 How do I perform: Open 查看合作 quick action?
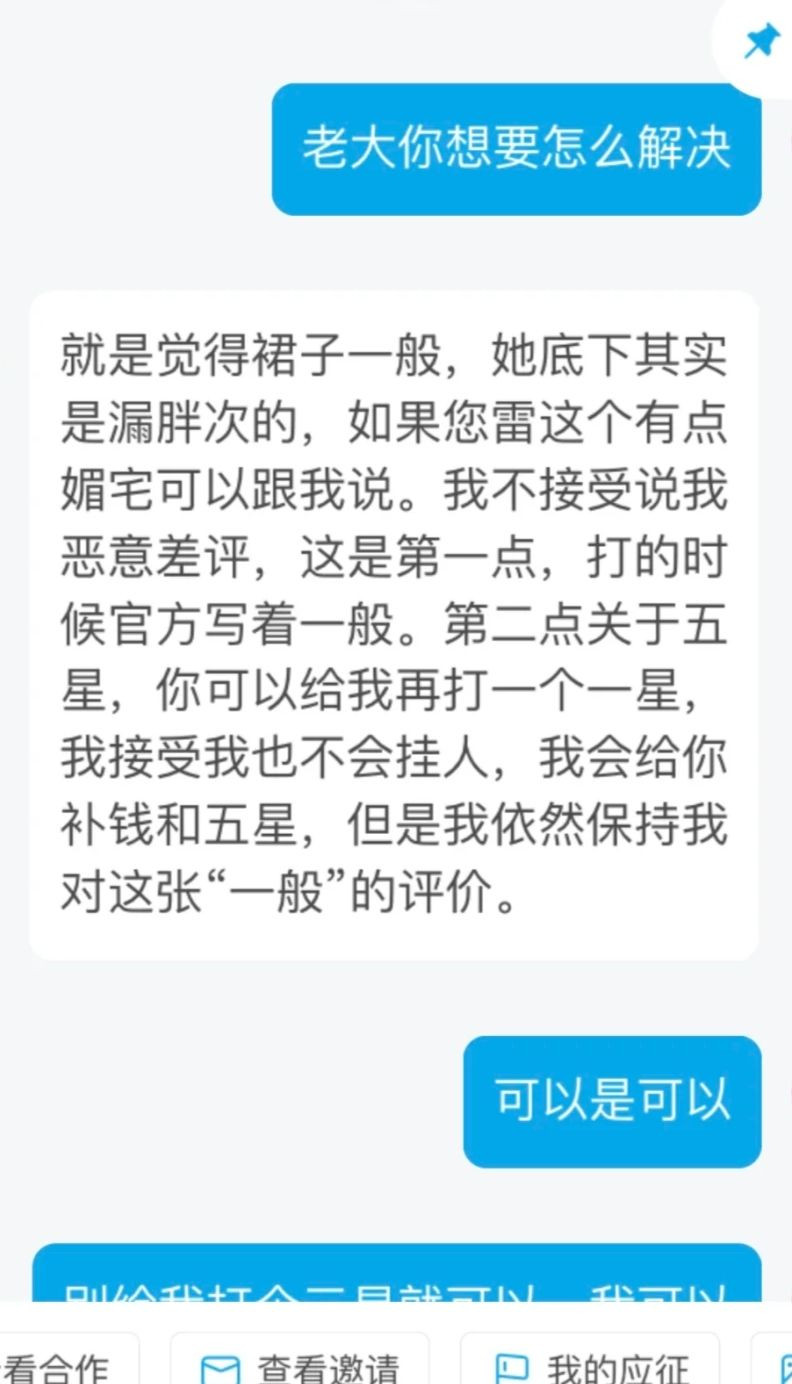(x=58, y=1366)
